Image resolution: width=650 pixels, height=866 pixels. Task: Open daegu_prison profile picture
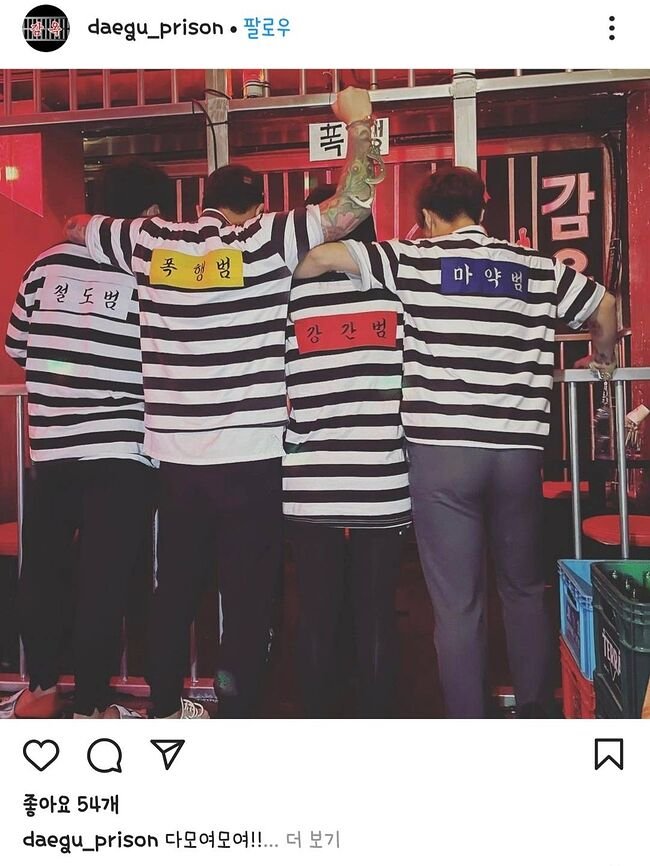click(46, 29)
